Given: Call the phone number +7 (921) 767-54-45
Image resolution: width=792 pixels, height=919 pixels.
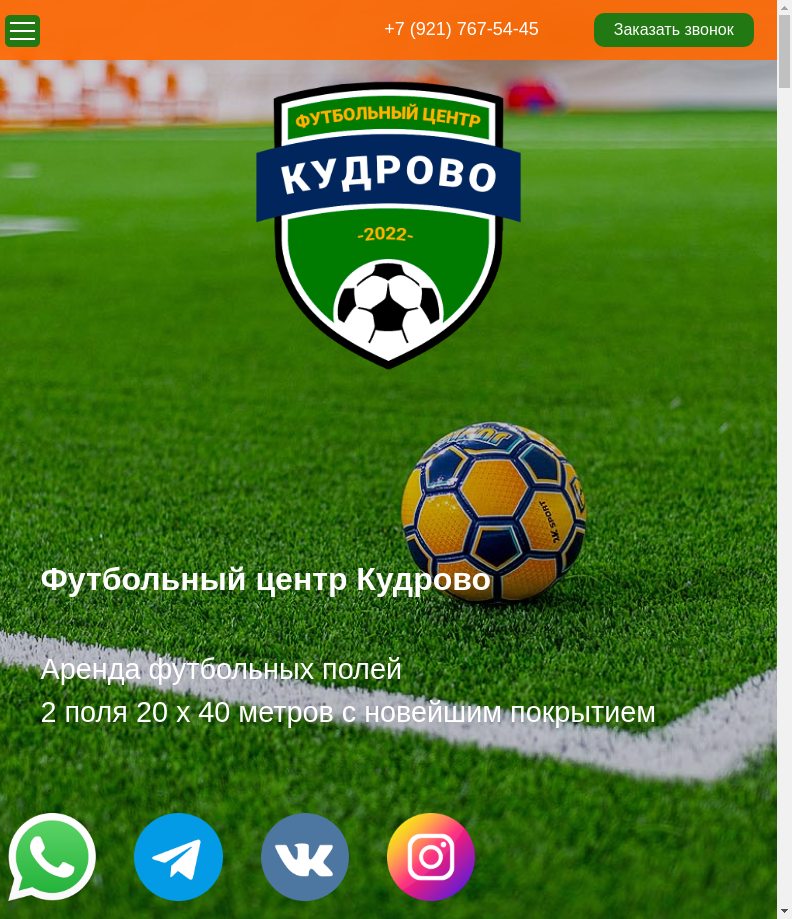Looking at the screenshot, I should (461, 30).
